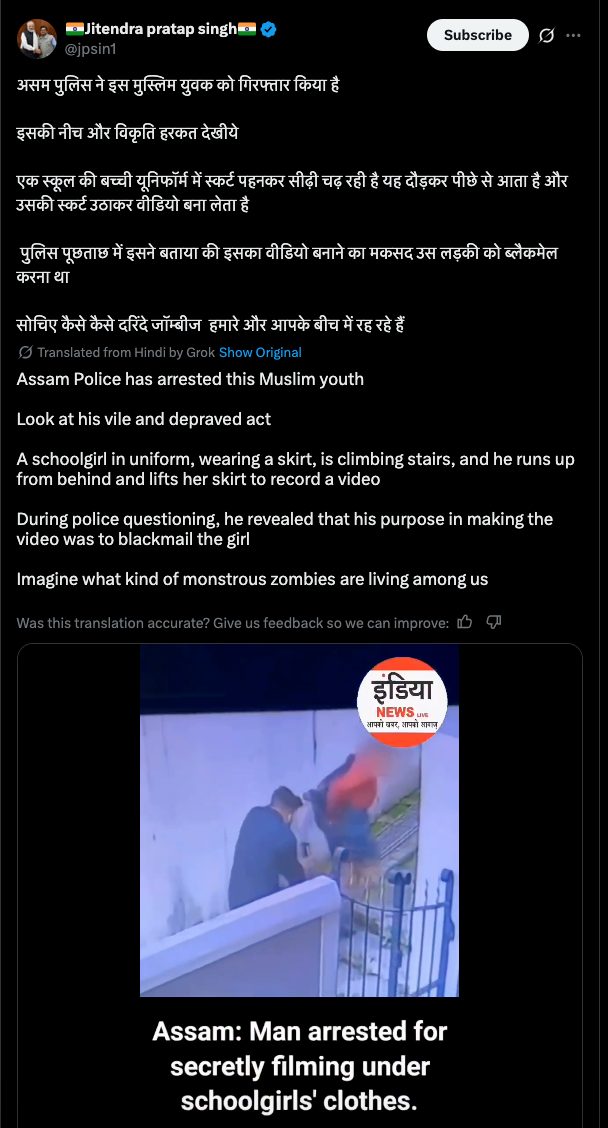Tap Show Original to view Hindi text
The image size is (608, 1128).
[x=260, y=352]
